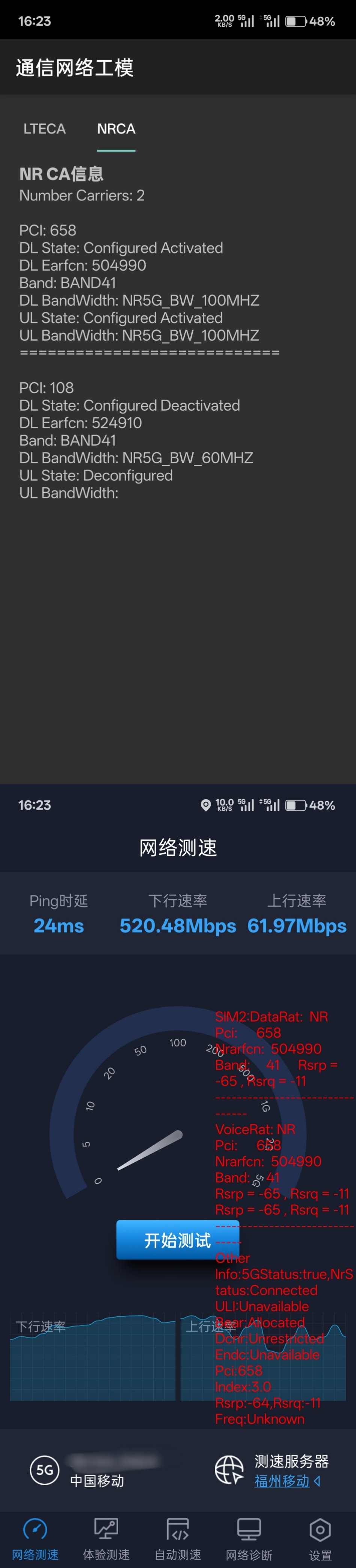The image size is (356, 1568).
Task: Open the 网络测速 tab
Action: [35, 1538]
